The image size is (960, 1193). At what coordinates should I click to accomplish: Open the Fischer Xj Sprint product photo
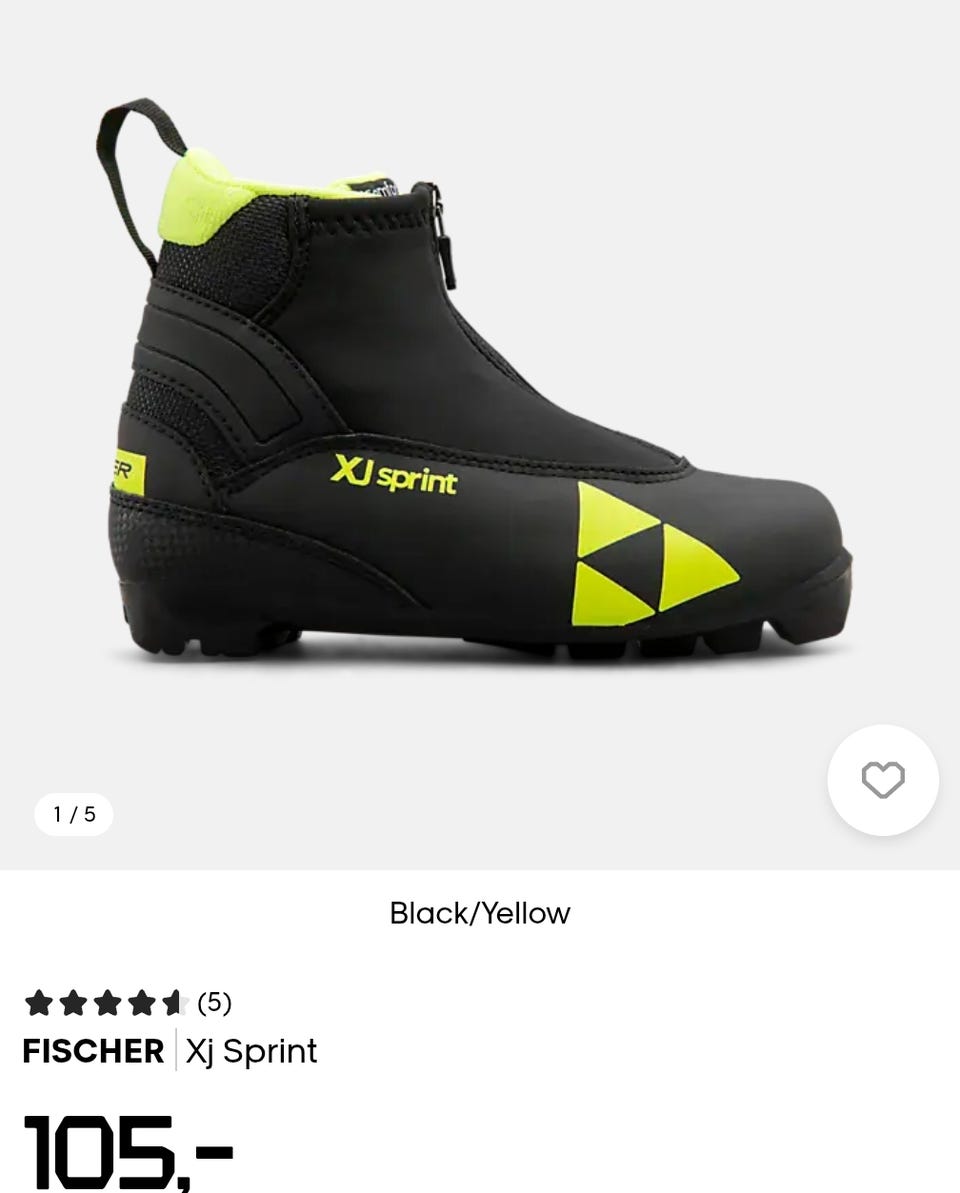(x=480, y=400)
